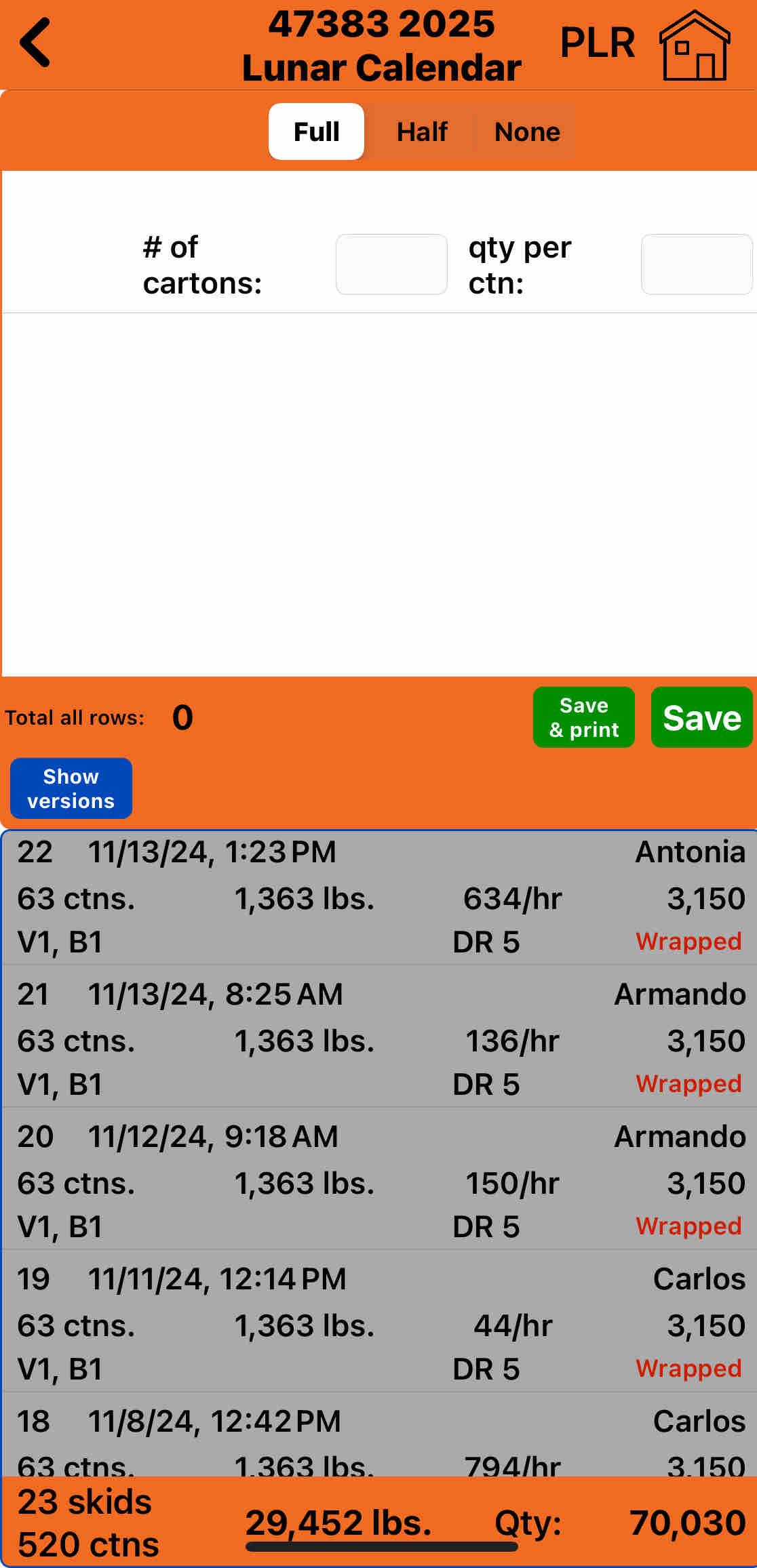Tap the green Save button

[701, 717]
